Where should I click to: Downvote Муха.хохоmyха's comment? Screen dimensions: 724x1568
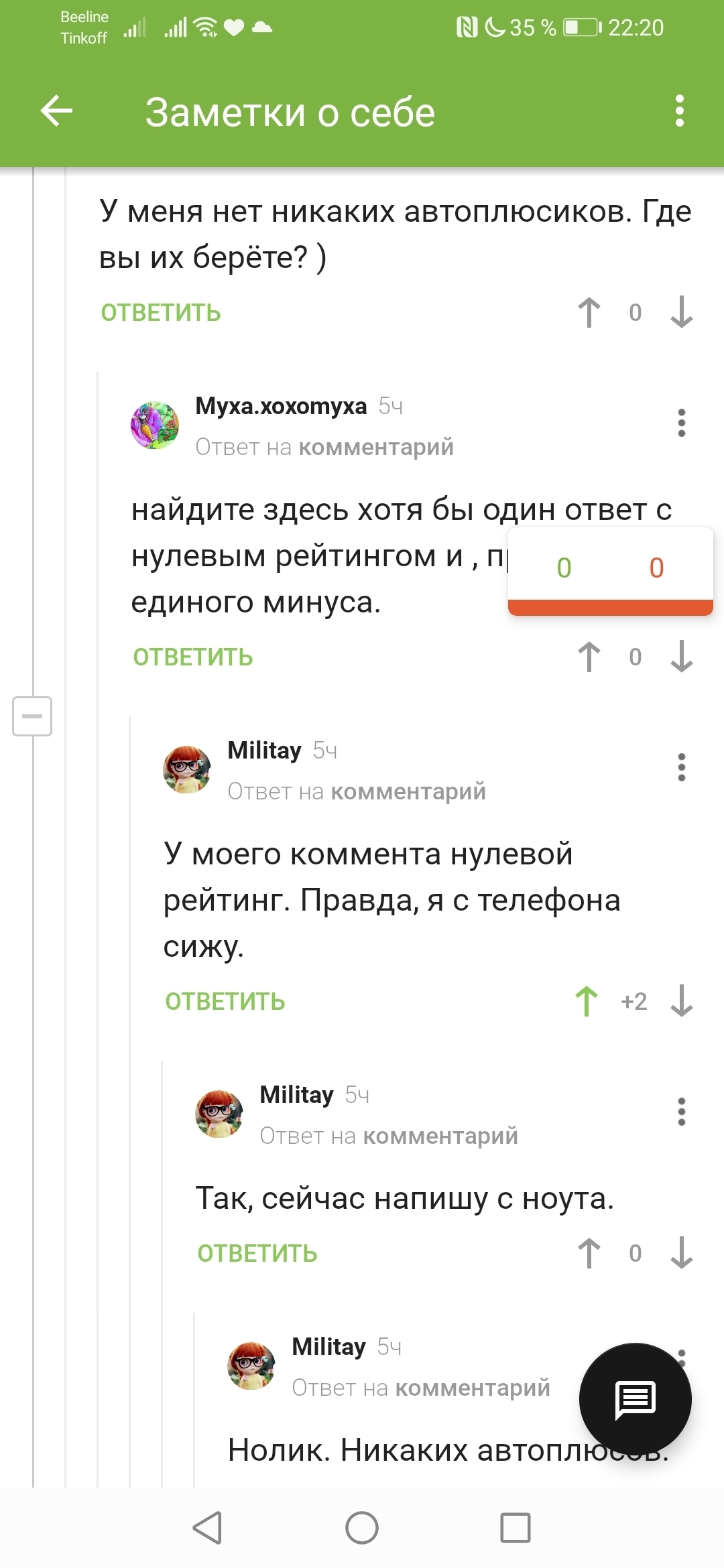[x=681, y=657]
